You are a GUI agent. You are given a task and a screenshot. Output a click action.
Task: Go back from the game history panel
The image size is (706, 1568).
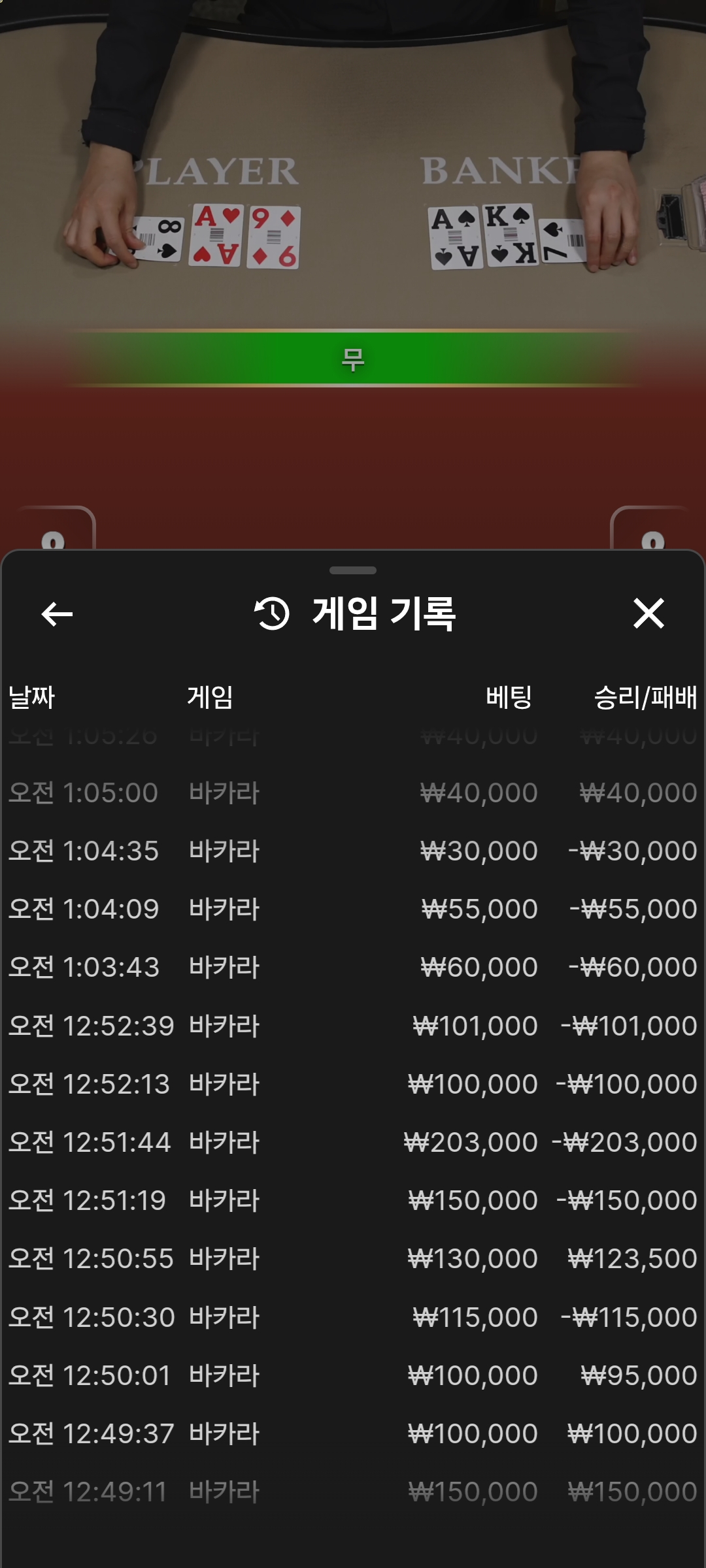pos(57,613)
